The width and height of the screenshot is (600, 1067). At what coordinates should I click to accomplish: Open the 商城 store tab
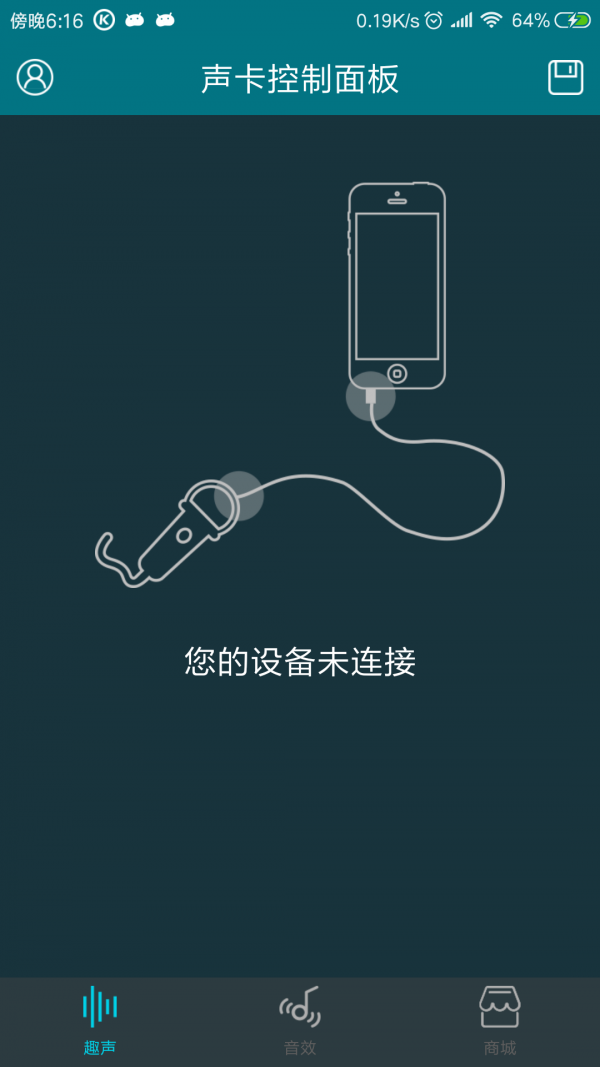click(500, 1020)
